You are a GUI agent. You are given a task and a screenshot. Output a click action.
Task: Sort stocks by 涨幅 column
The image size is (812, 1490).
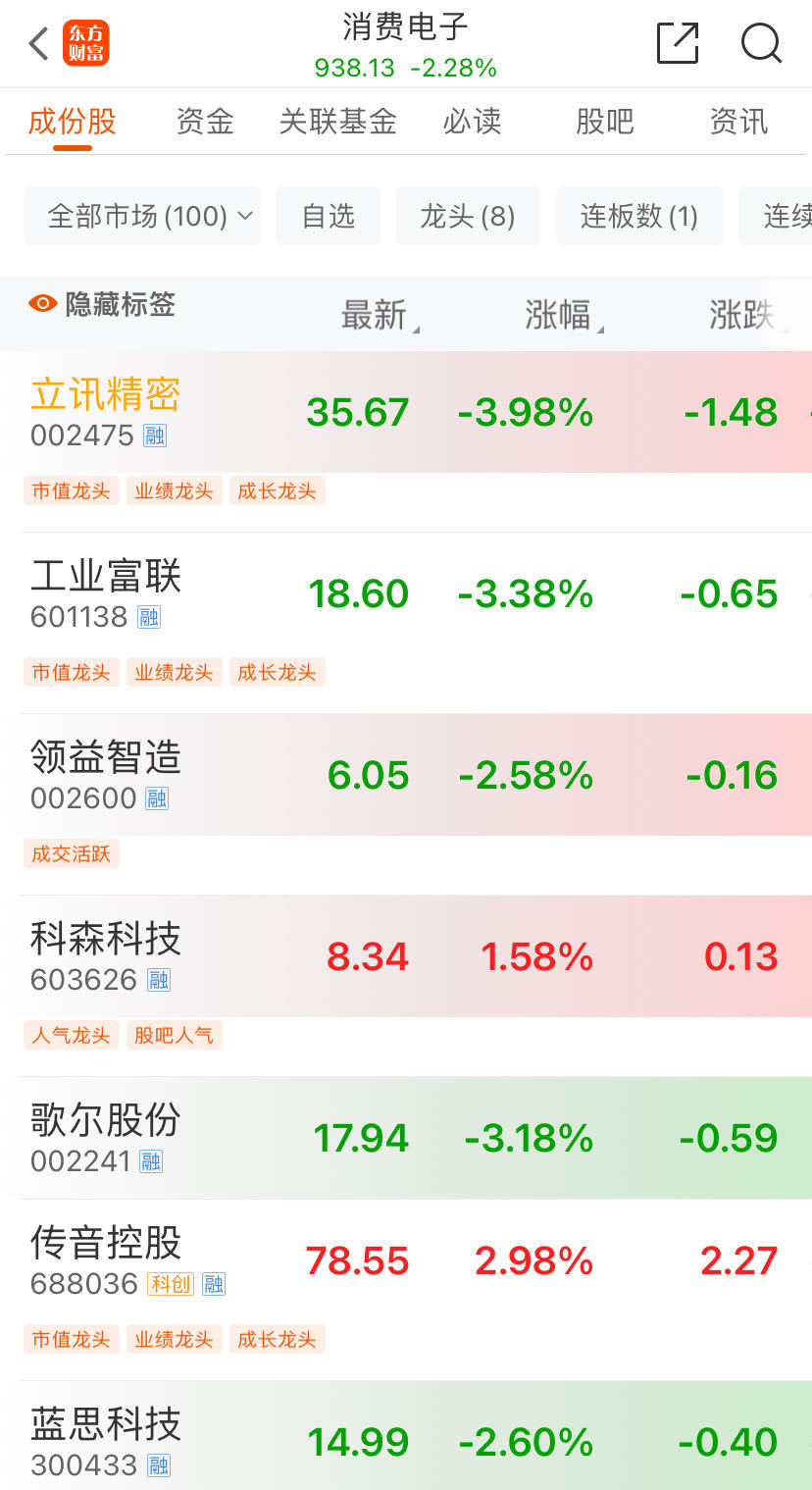pyautogui.click(x=559, y=315)
